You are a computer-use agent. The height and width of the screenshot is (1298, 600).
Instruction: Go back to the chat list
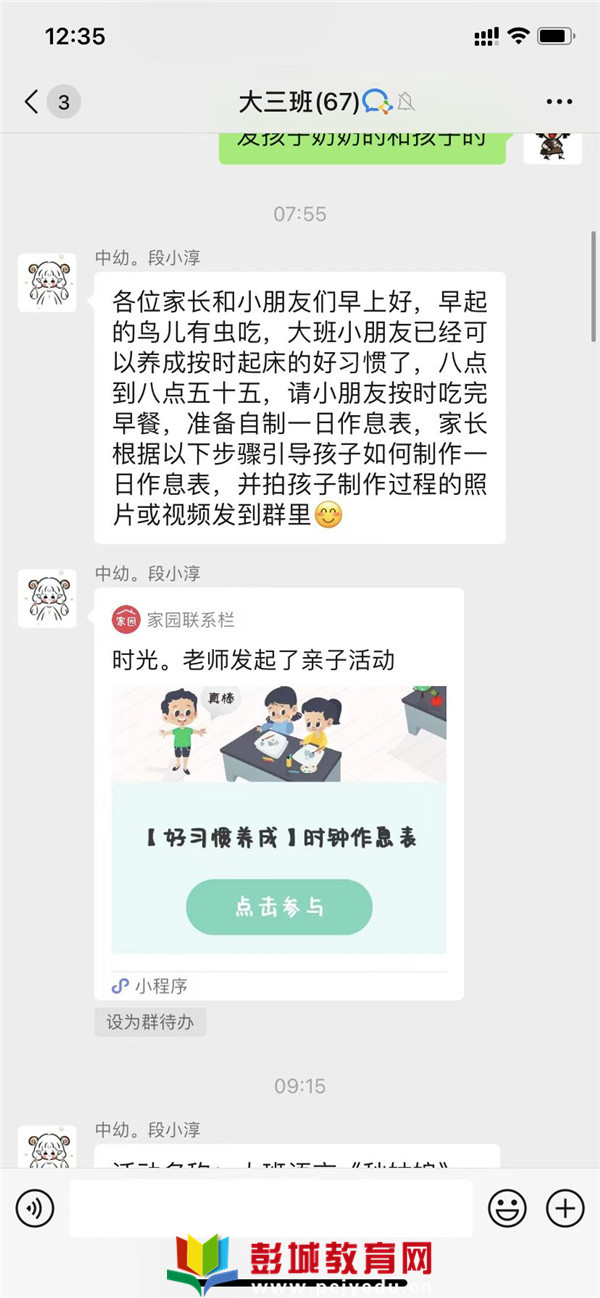point(33,101)
